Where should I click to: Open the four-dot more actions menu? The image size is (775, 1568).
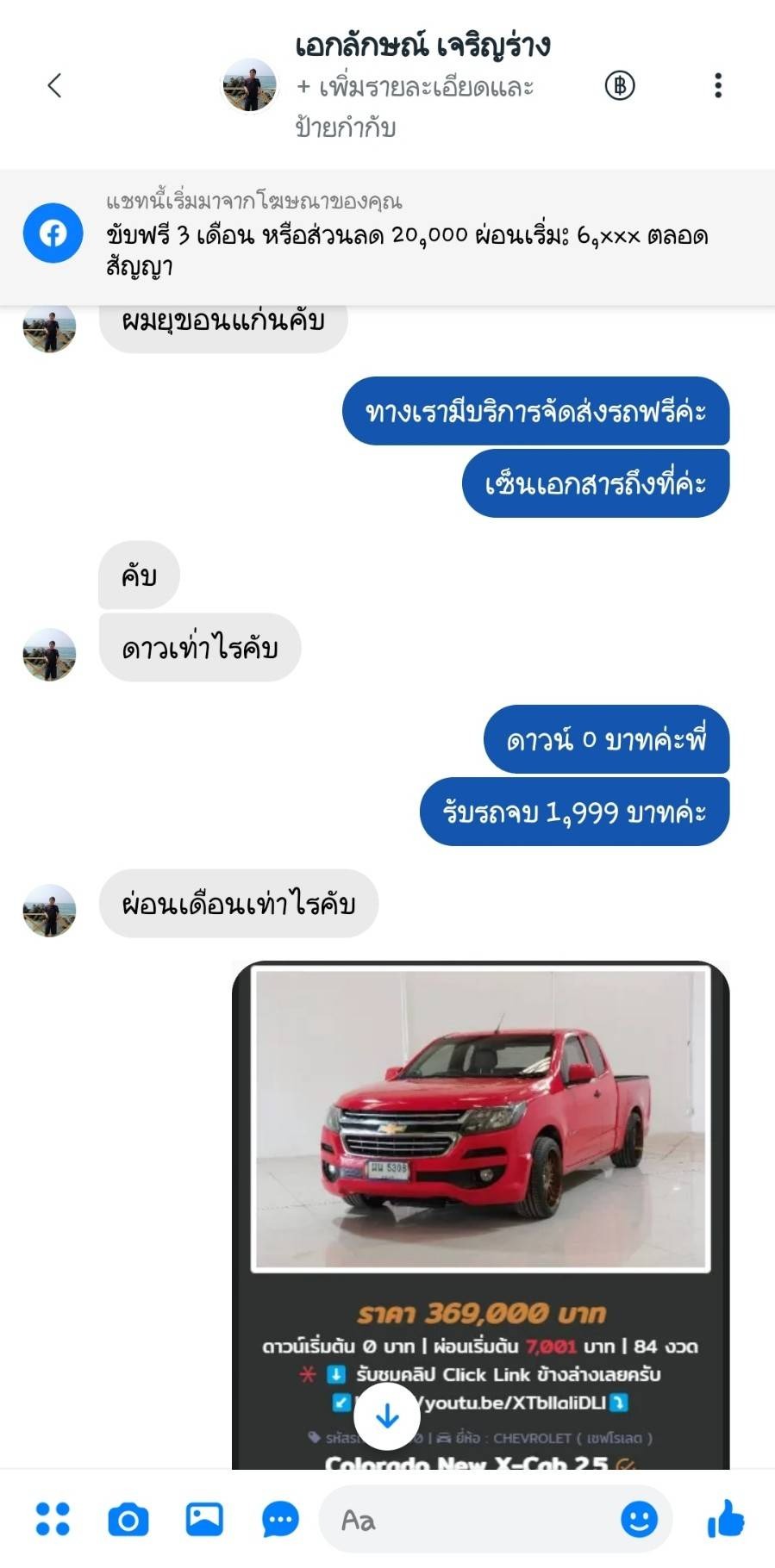[x=53, y=1519]
